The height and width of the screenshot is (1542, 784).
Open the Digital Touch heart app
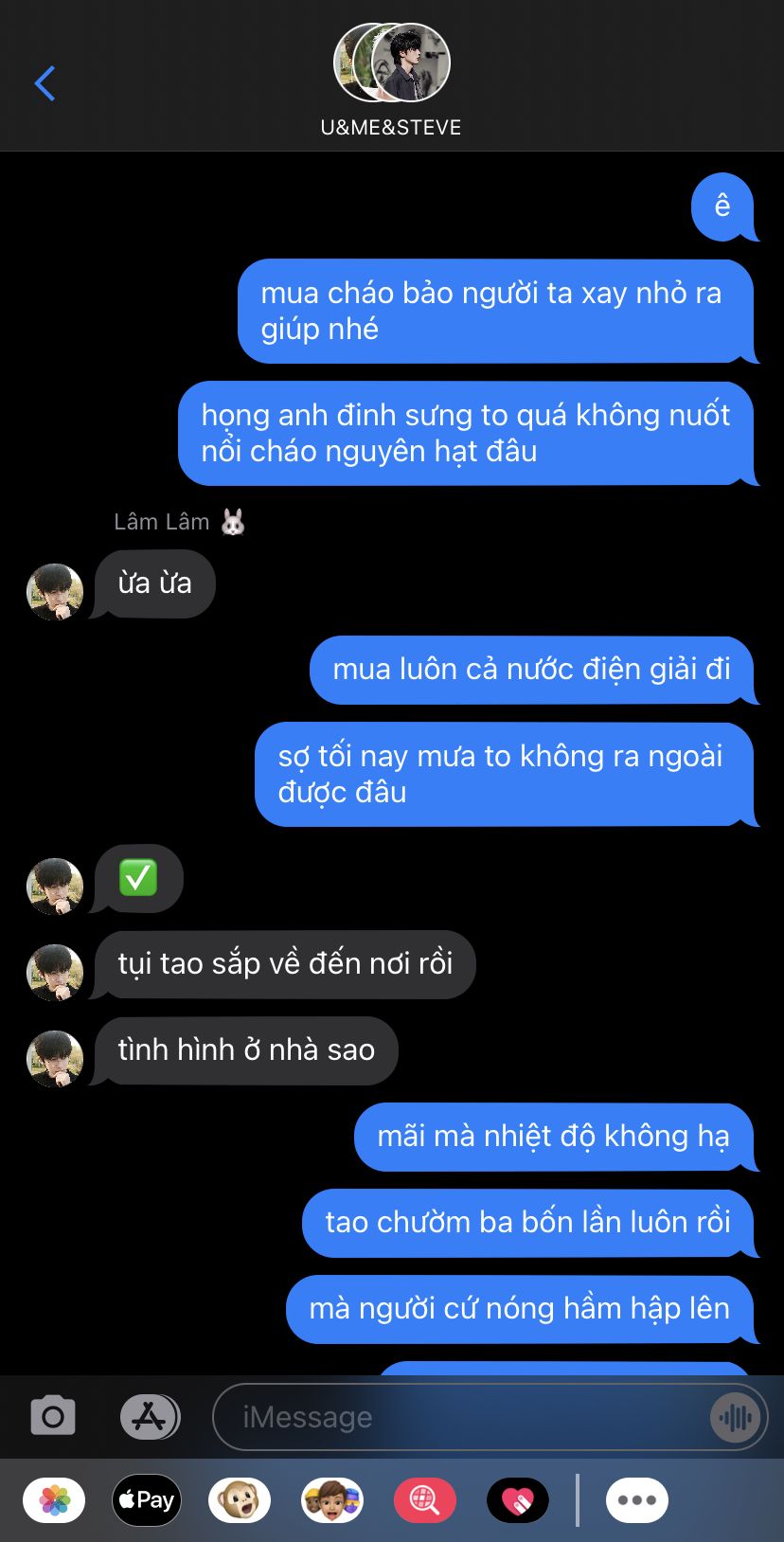coord(517,1500)
